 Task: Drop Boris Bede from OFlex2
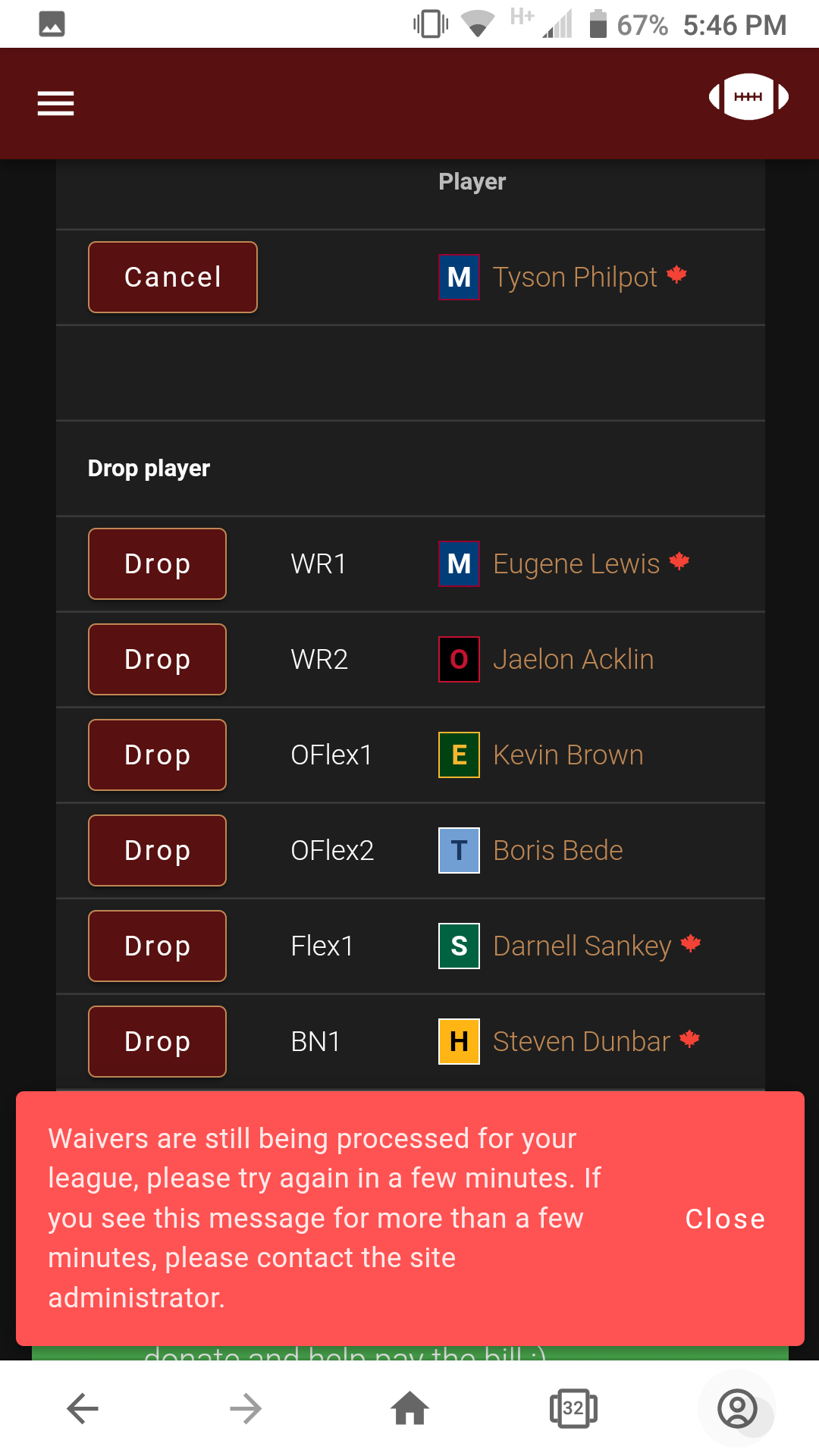[157, 850]
